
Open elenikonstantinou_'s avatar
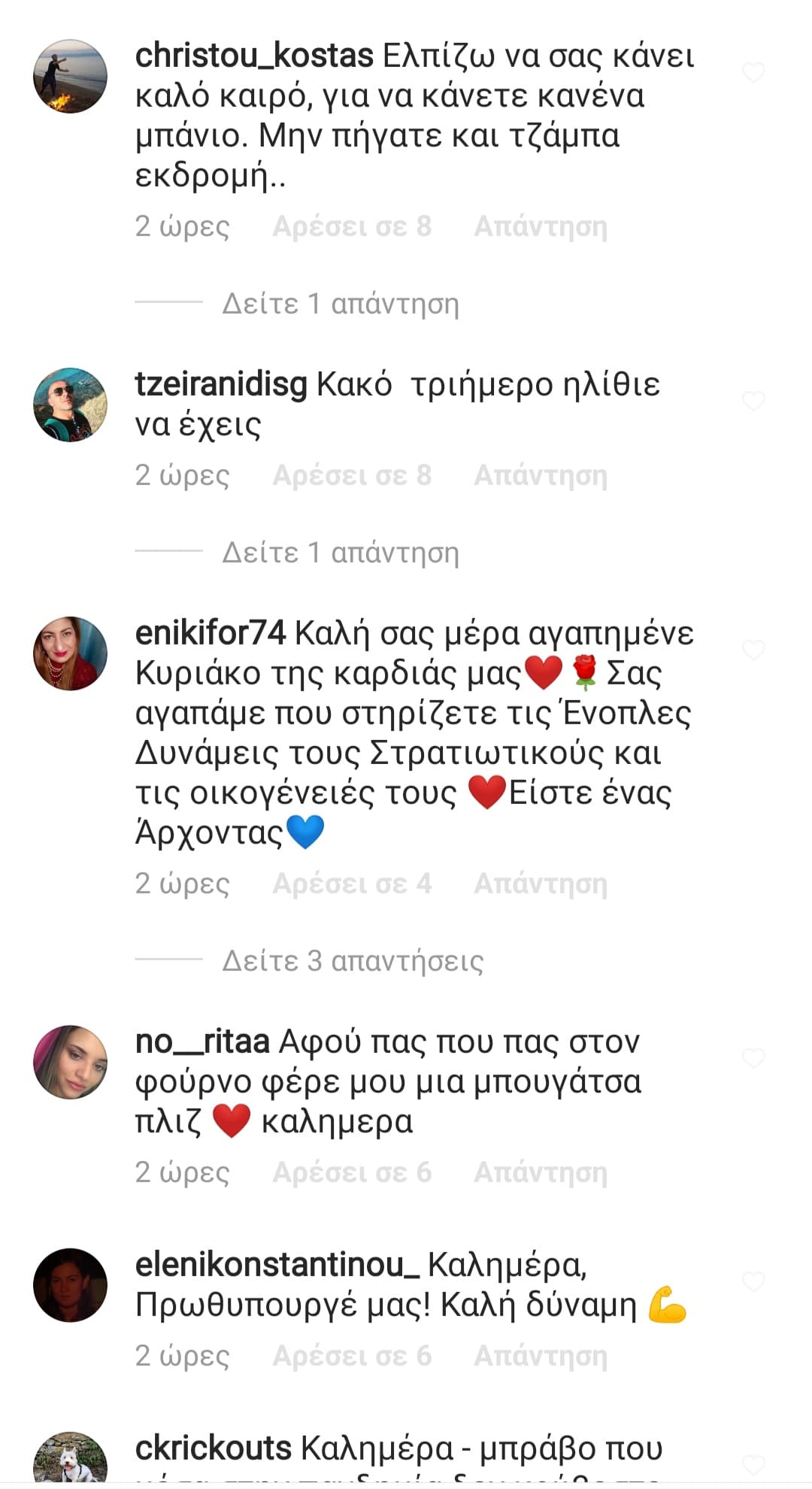(x=71, y=1285)
